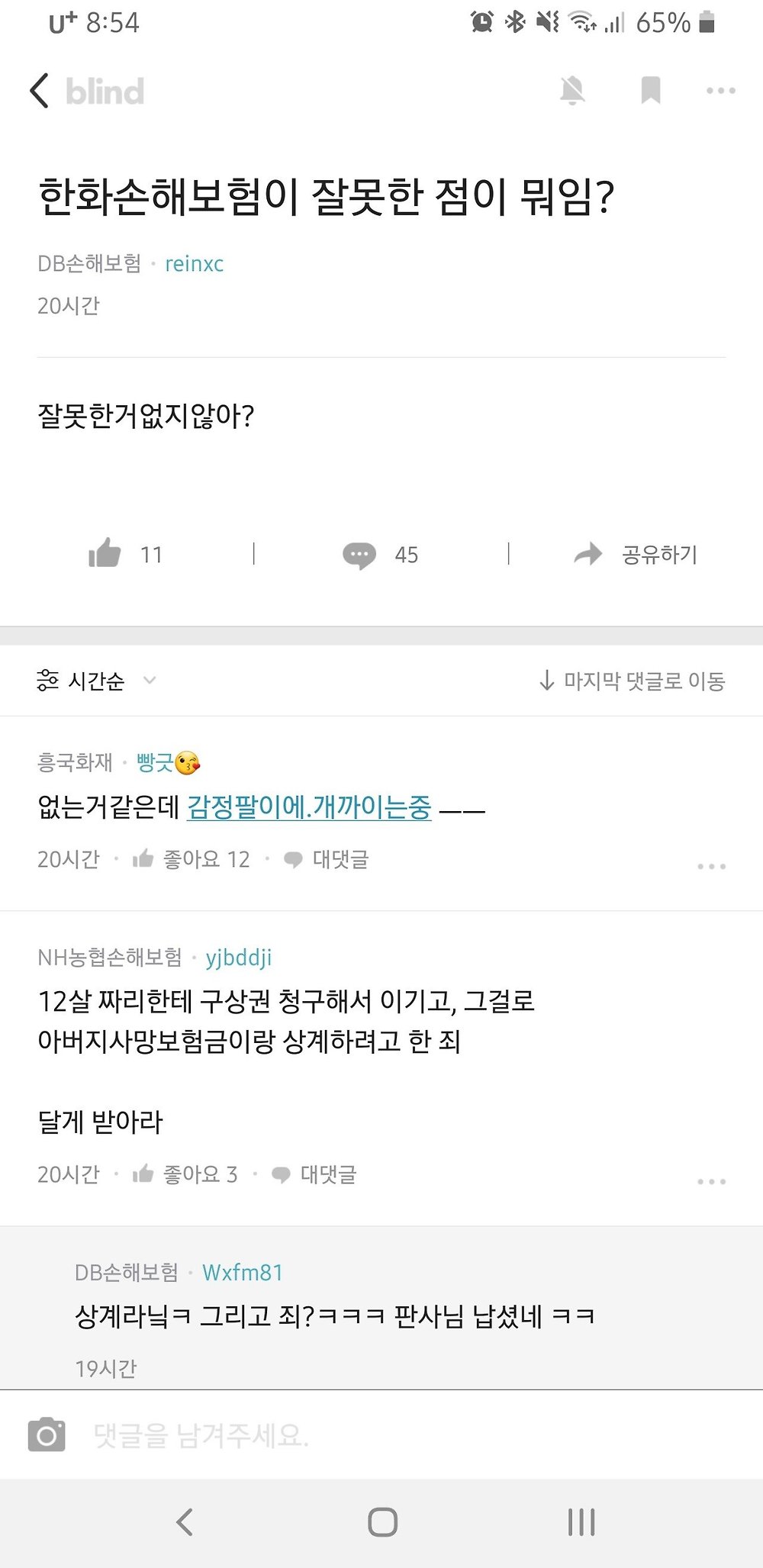Bookmark this post
The image size is (763, 1568).
tap(651, 90)
